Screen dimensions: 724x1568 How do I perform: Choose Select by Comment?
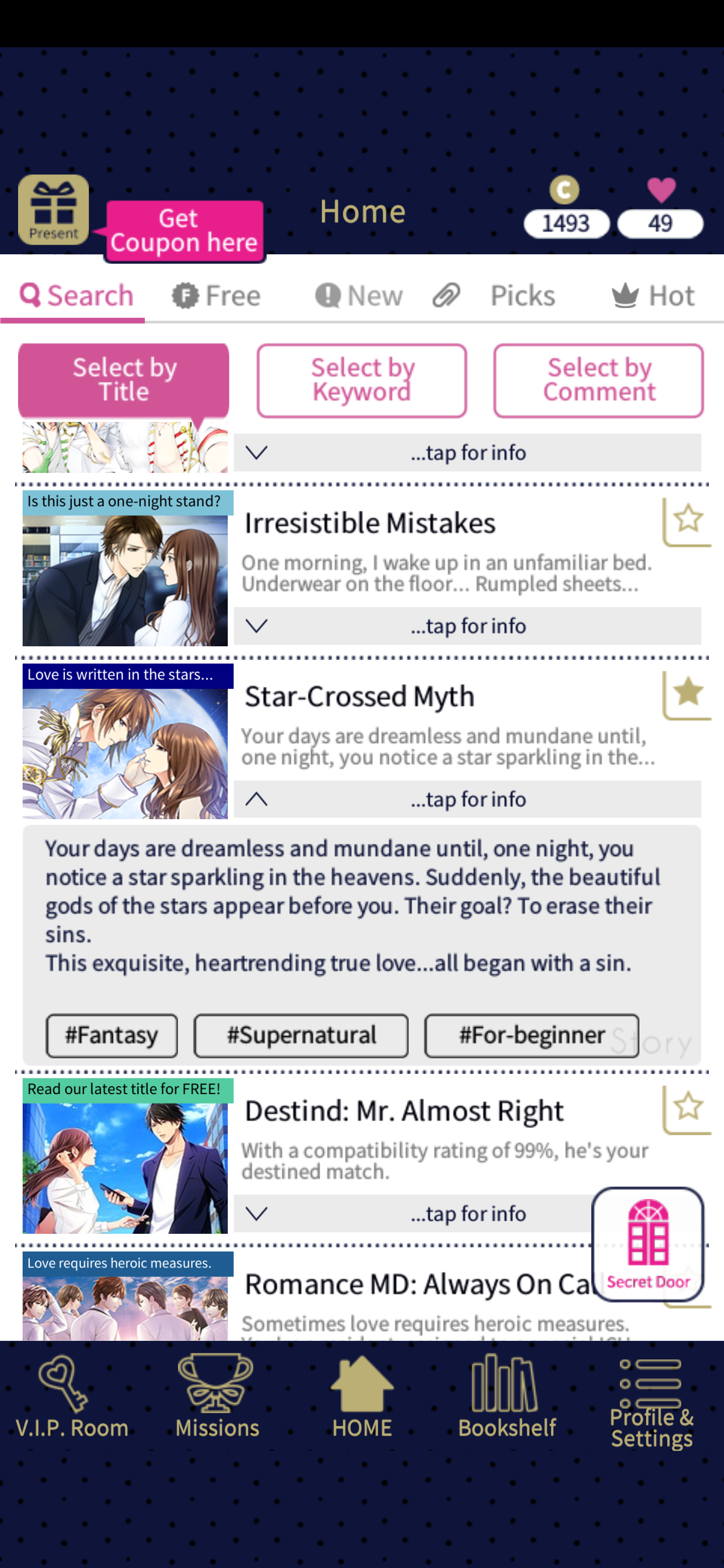[x=599, y=380]
